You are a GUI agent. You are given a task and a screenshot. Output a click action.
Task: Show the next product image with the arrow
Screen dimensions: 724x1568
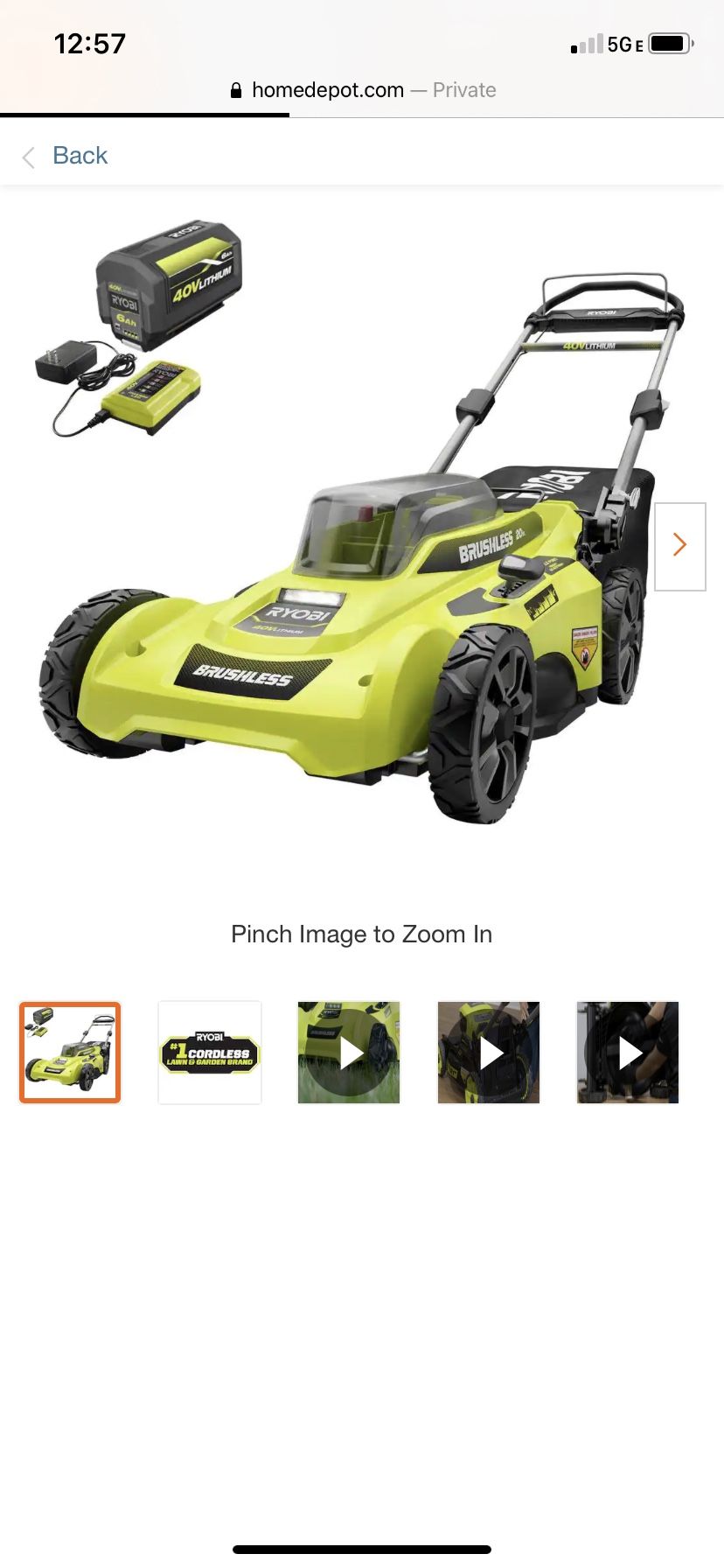click(x=680, y=546)
